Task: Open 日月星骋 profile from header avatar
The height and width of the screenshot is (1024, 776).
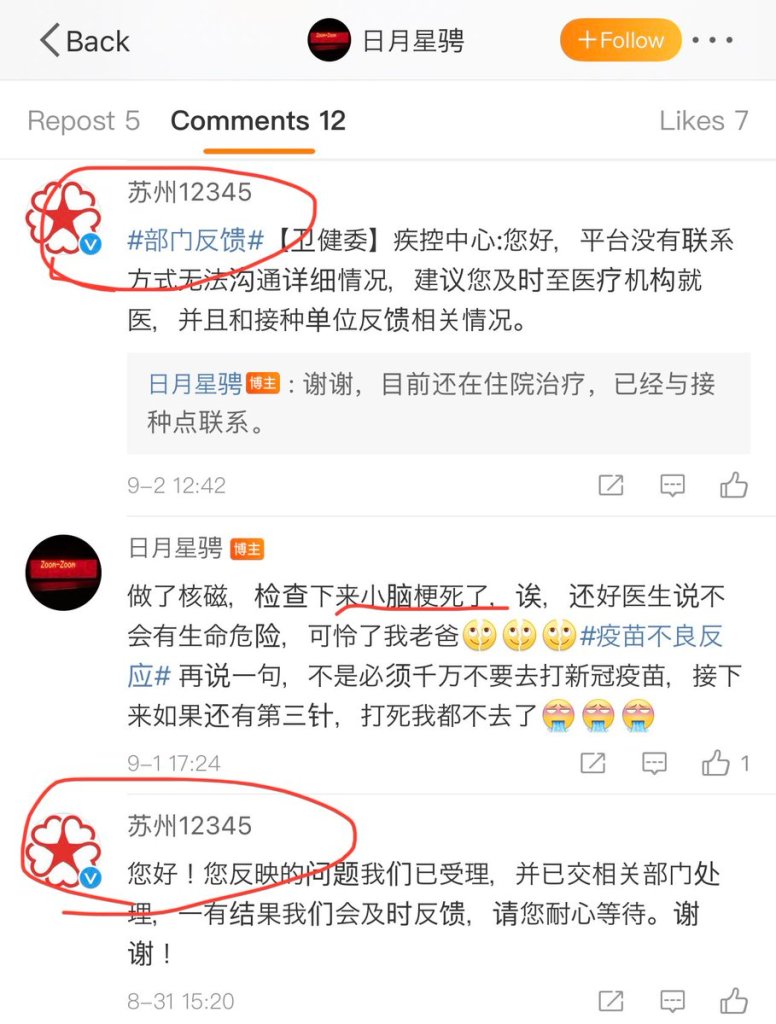Action: tap(330, 41)
